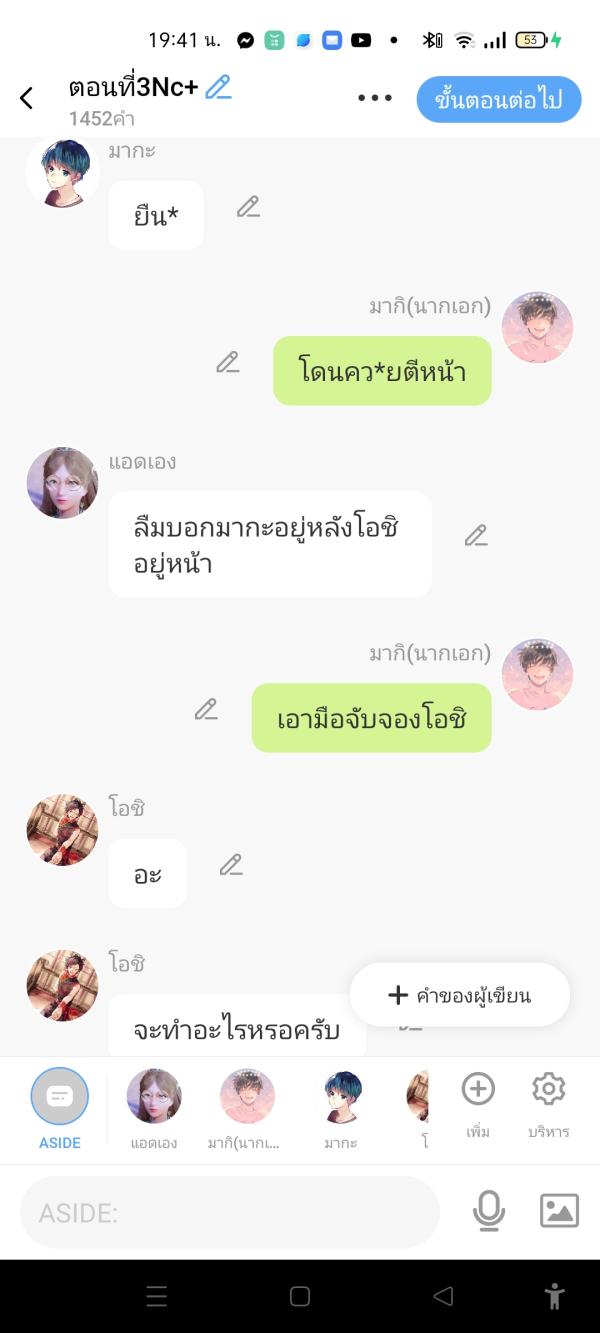Viewport: 600px width, 1333px height.
Task: Edit the message โดนคว*ยตีหน้า
Action: pyautogui.click(x=228, y=363)
